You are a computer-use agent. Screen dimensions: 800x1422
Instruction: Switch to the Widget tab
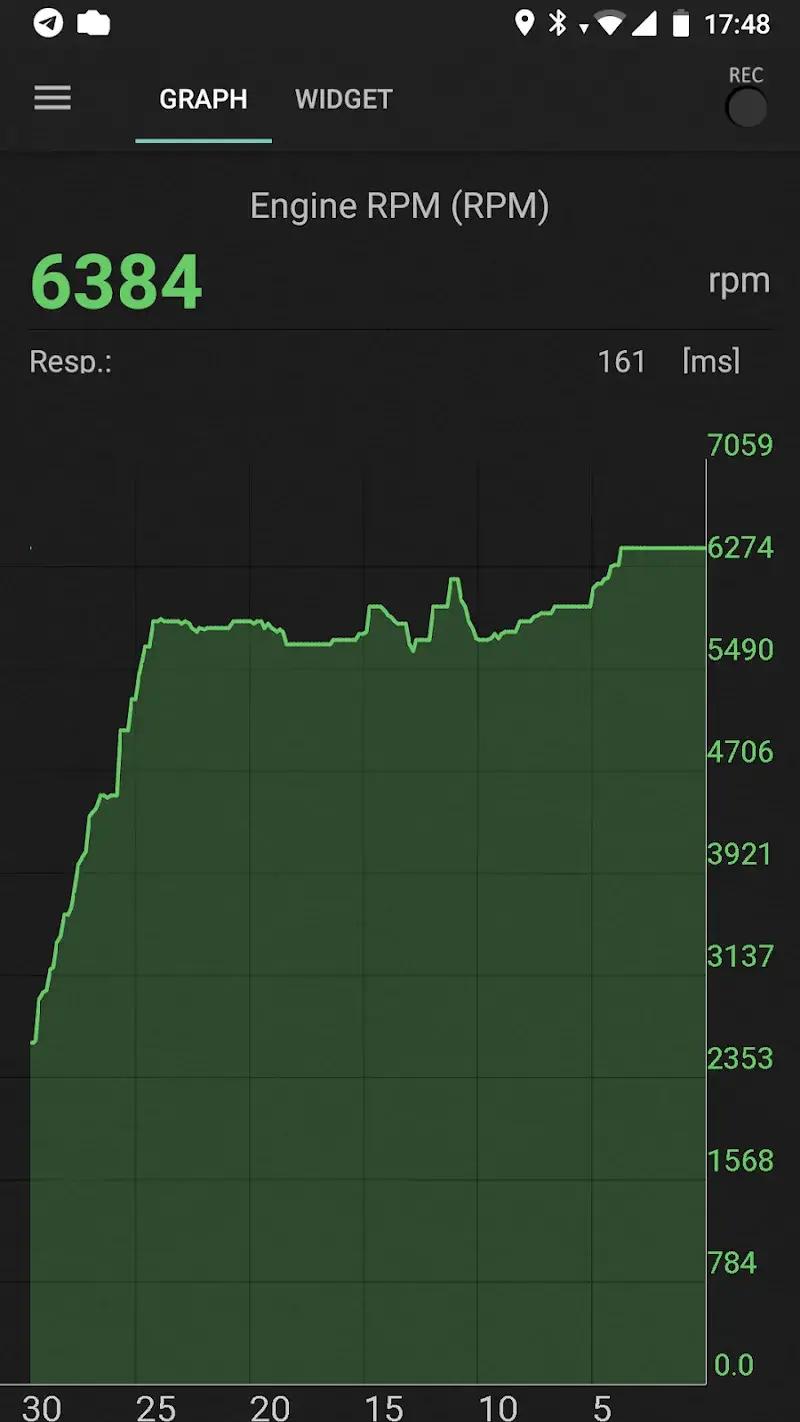[x=343, y=99]
